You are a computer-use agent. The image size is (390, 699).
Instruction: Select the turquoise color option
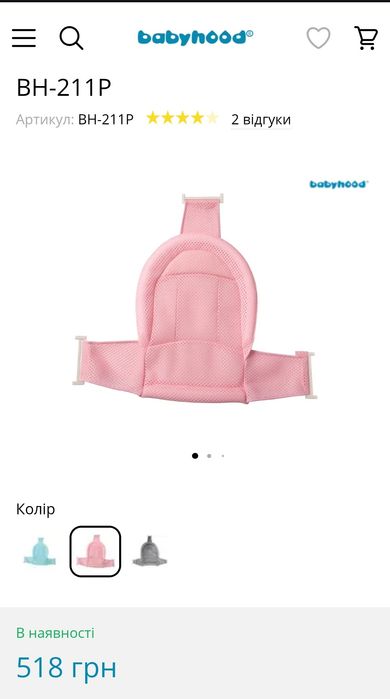click(40, 551)
